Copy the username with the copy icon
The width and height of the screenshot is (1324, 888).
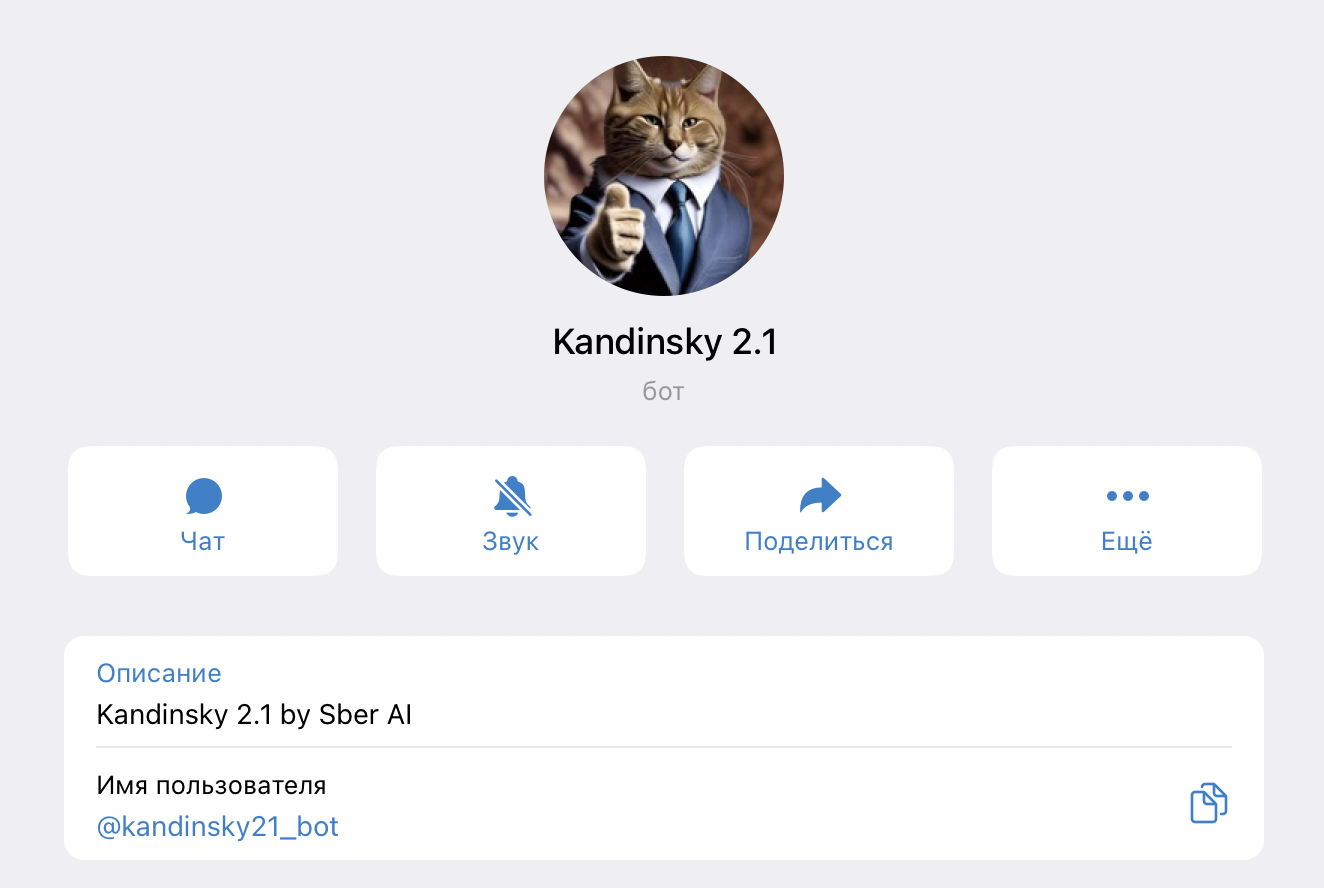tap(1208, 804)
